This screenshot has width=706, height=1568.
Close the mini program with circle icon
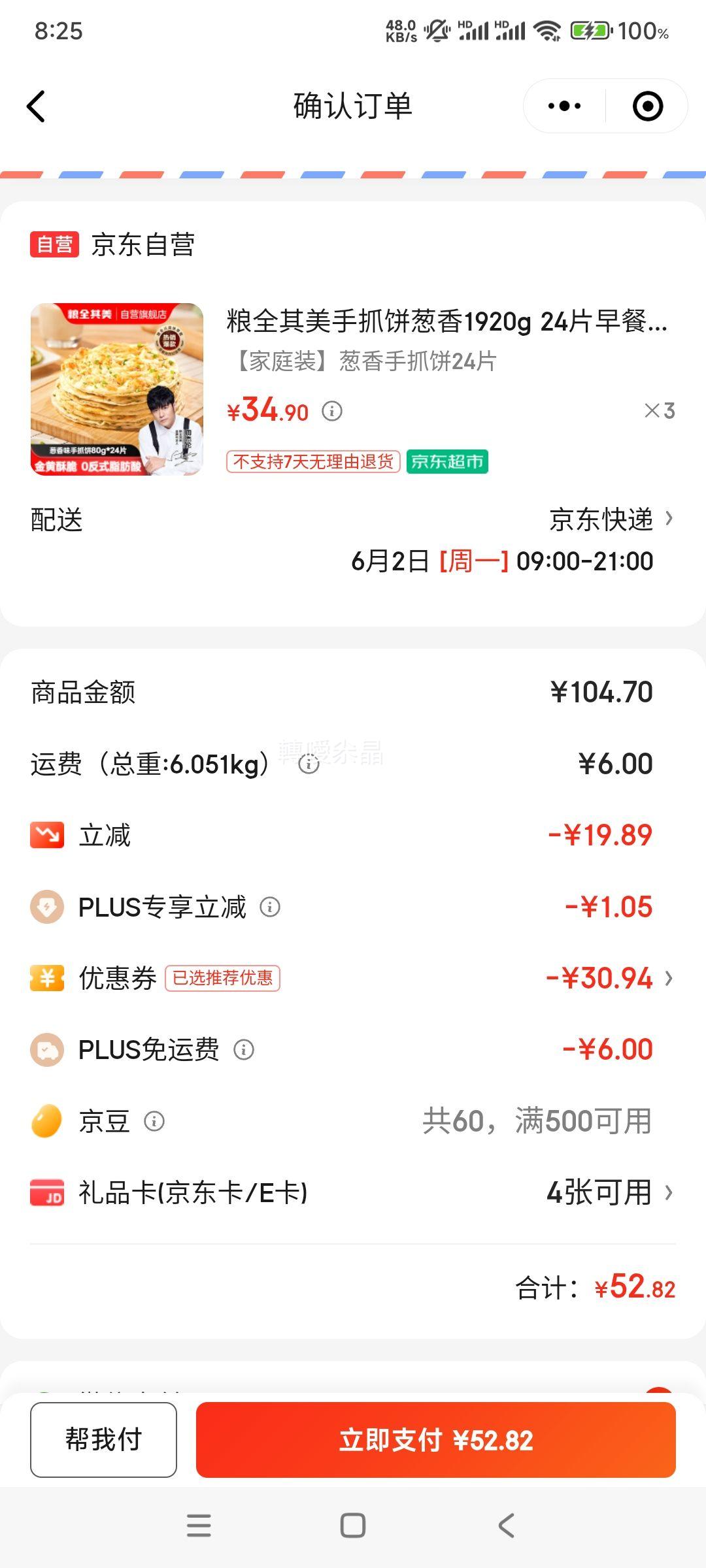(648, 106)
